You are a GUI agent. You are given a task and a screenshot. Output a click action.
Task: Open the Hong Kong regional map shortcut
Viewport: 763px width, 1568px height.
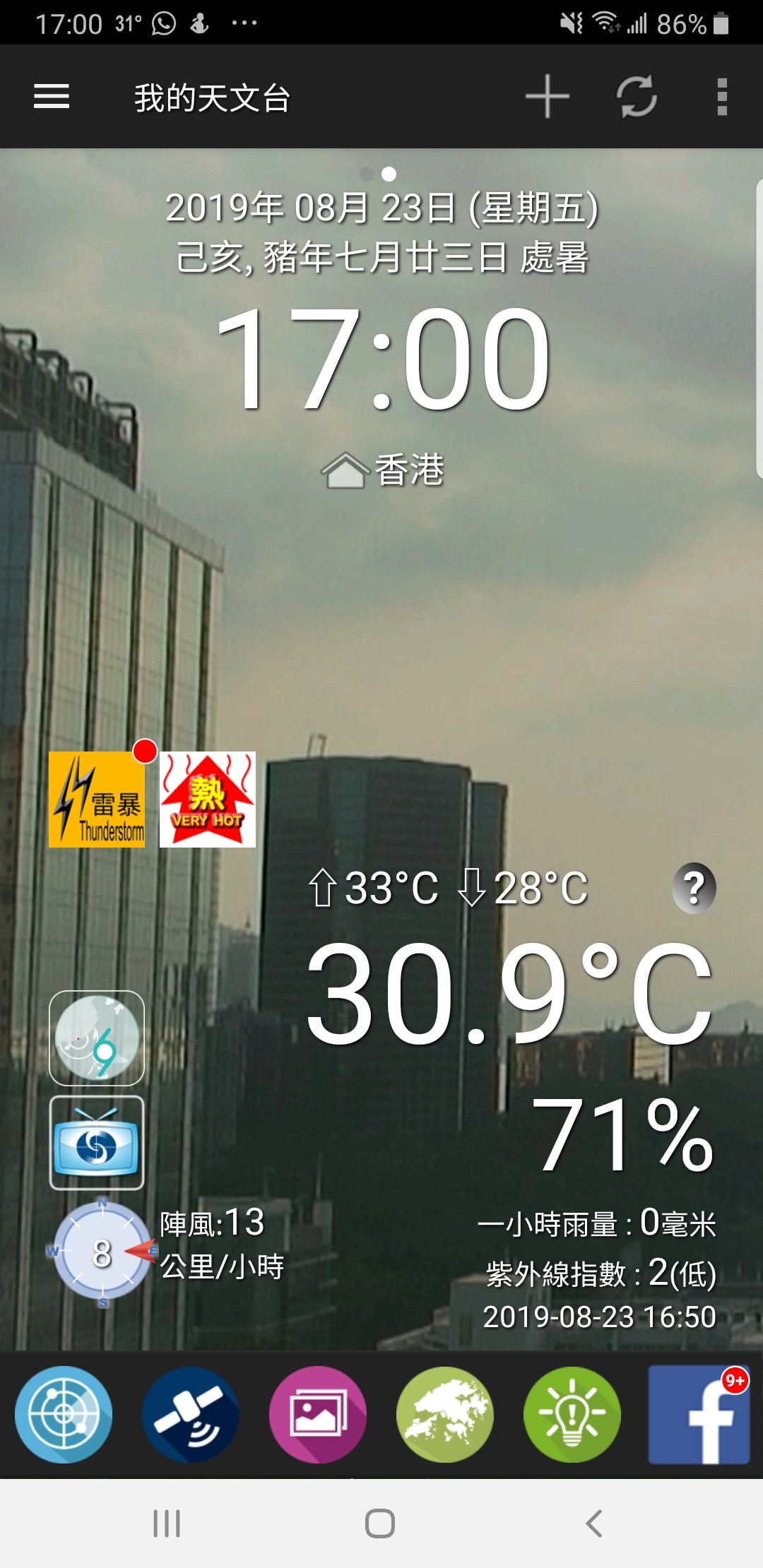point(445,1415)
